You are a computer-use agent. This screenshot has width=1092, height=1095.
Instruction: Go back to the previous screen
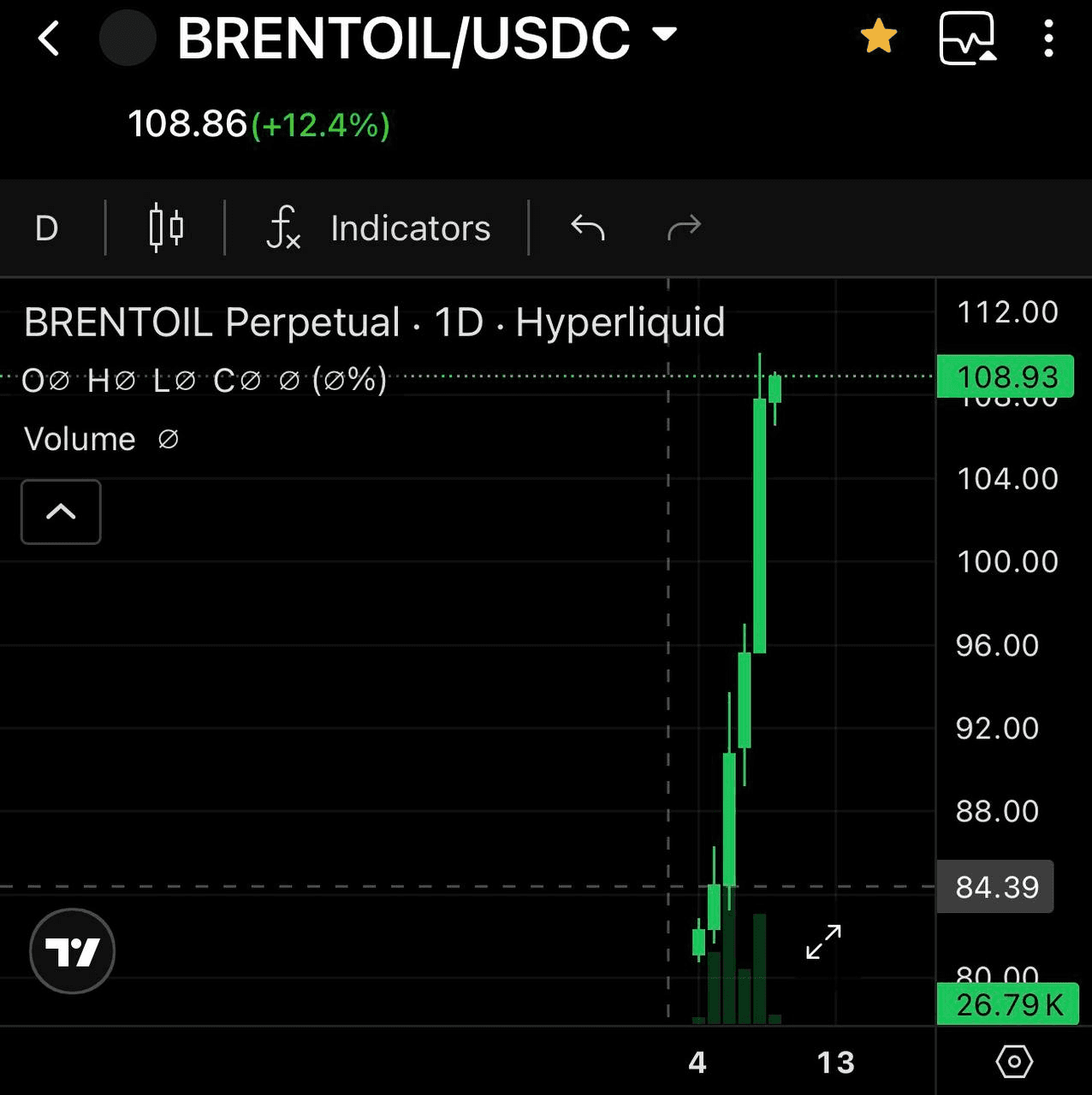point(49,39)
